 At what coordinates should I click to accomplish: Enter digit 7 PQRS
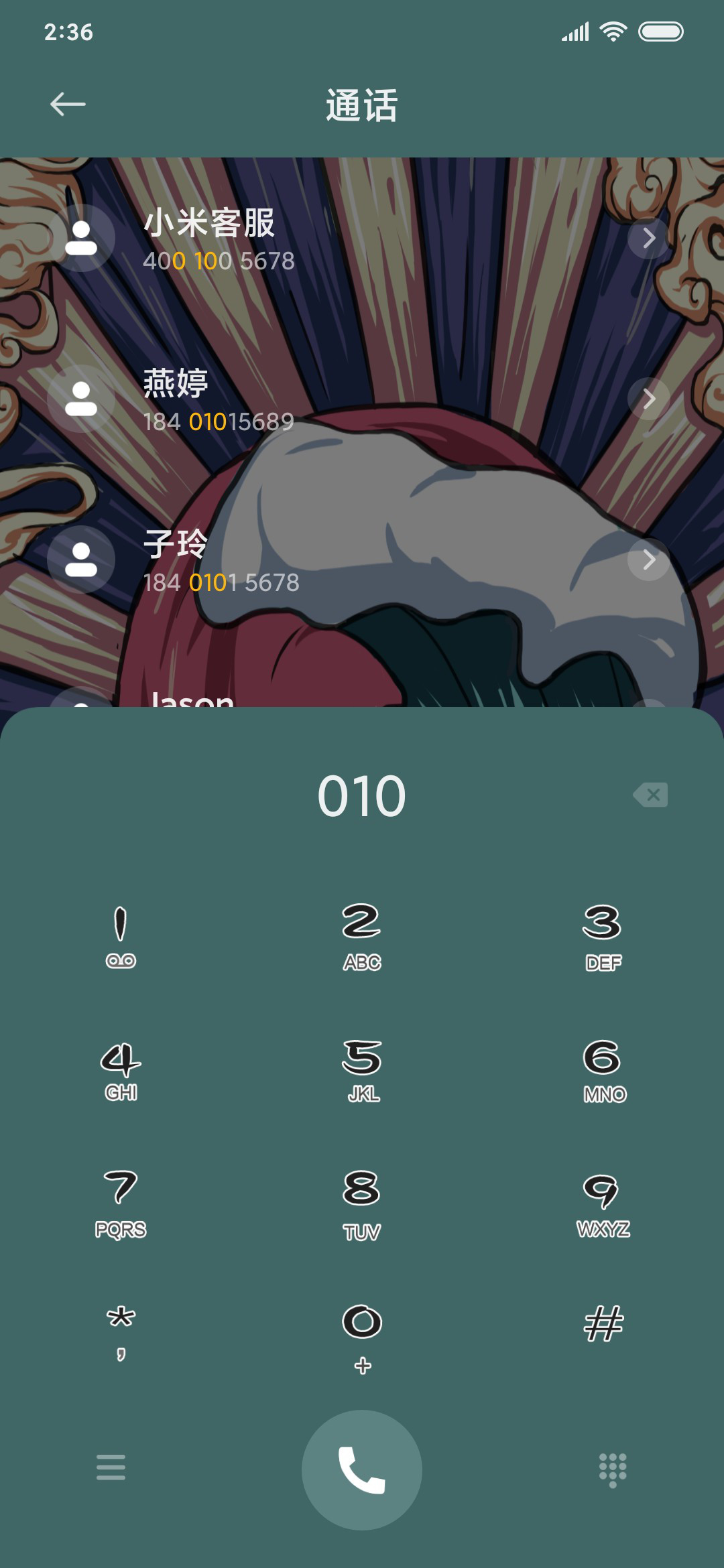point(121,1204)
